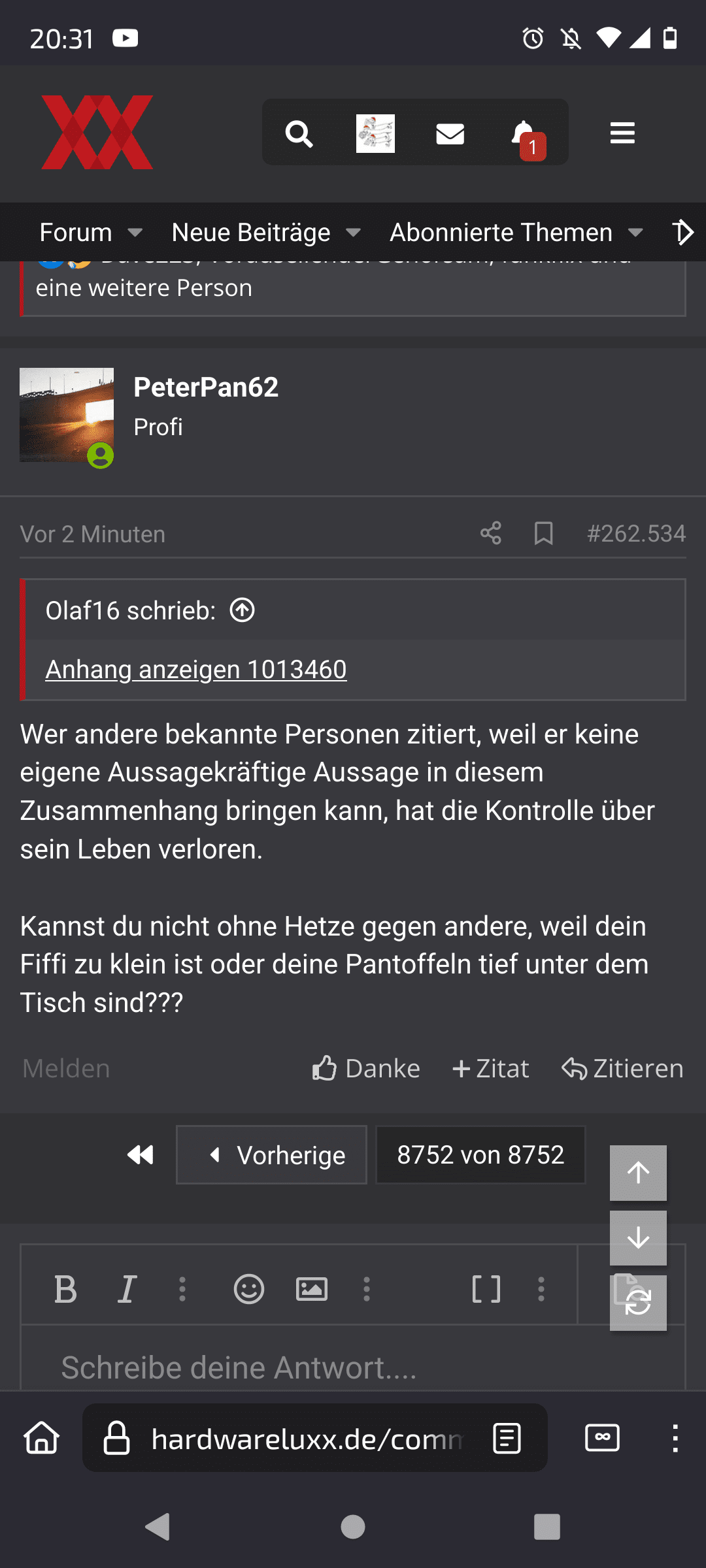
Task: Open PeterPan62's profile
Action: pyautogui.click(x=206, y=387)
